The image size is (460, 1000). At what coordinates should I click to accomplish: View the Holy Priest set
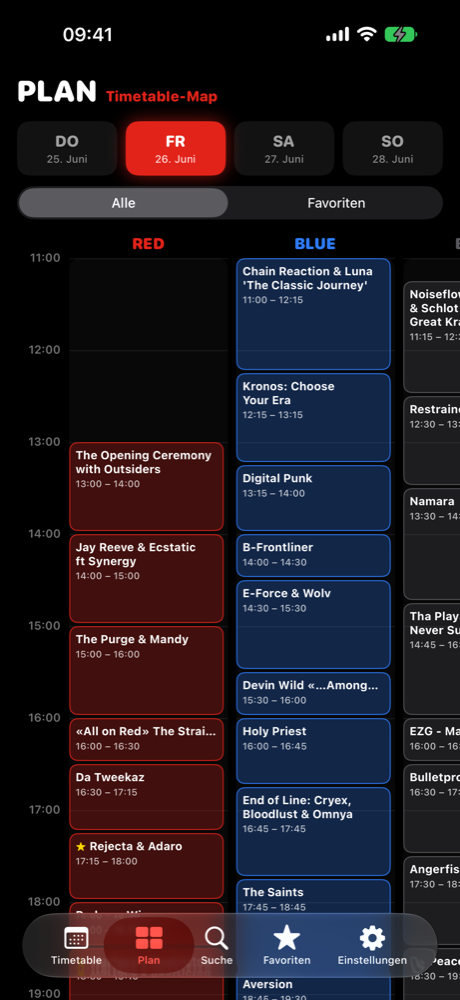point(313,751)
